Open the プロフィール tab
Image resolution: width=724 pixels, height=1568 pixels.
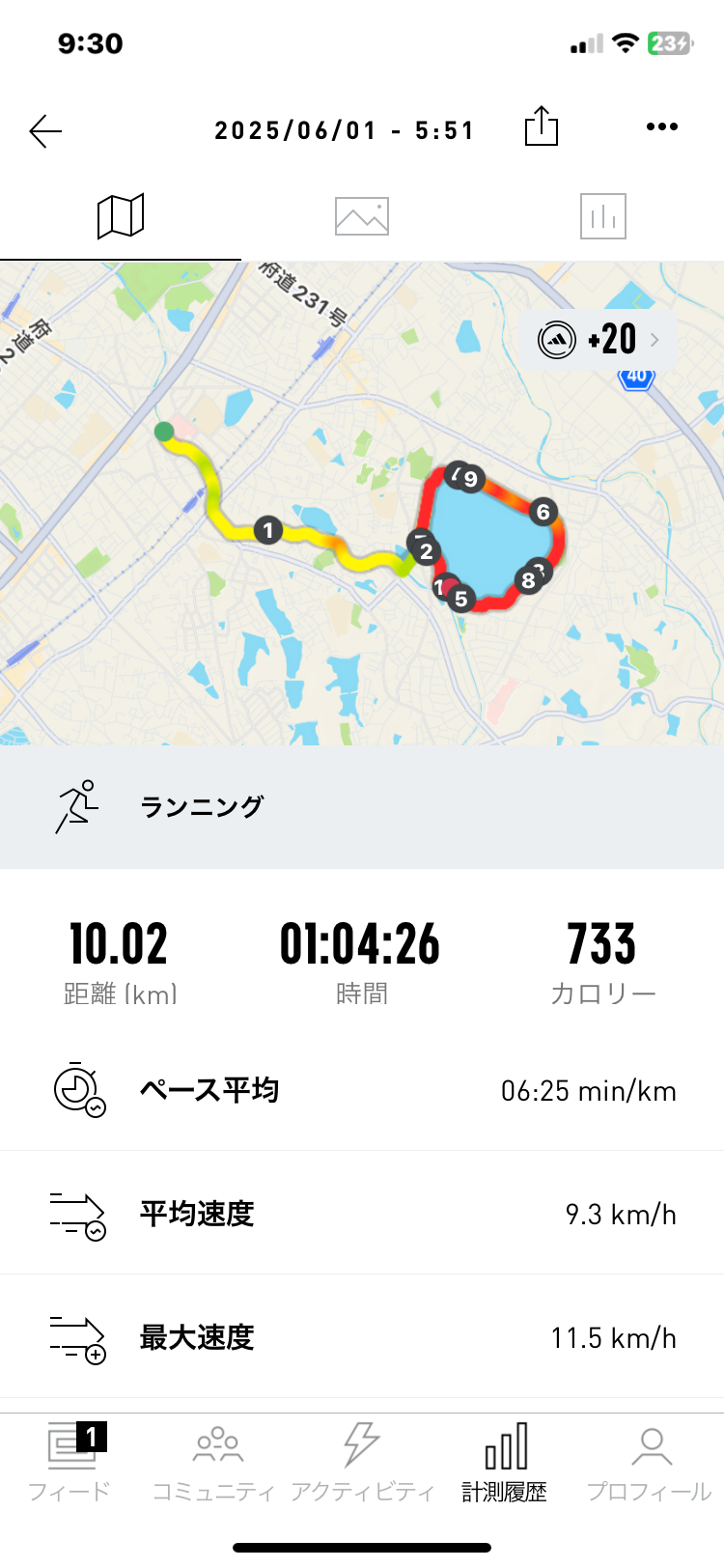(650, 1461)
